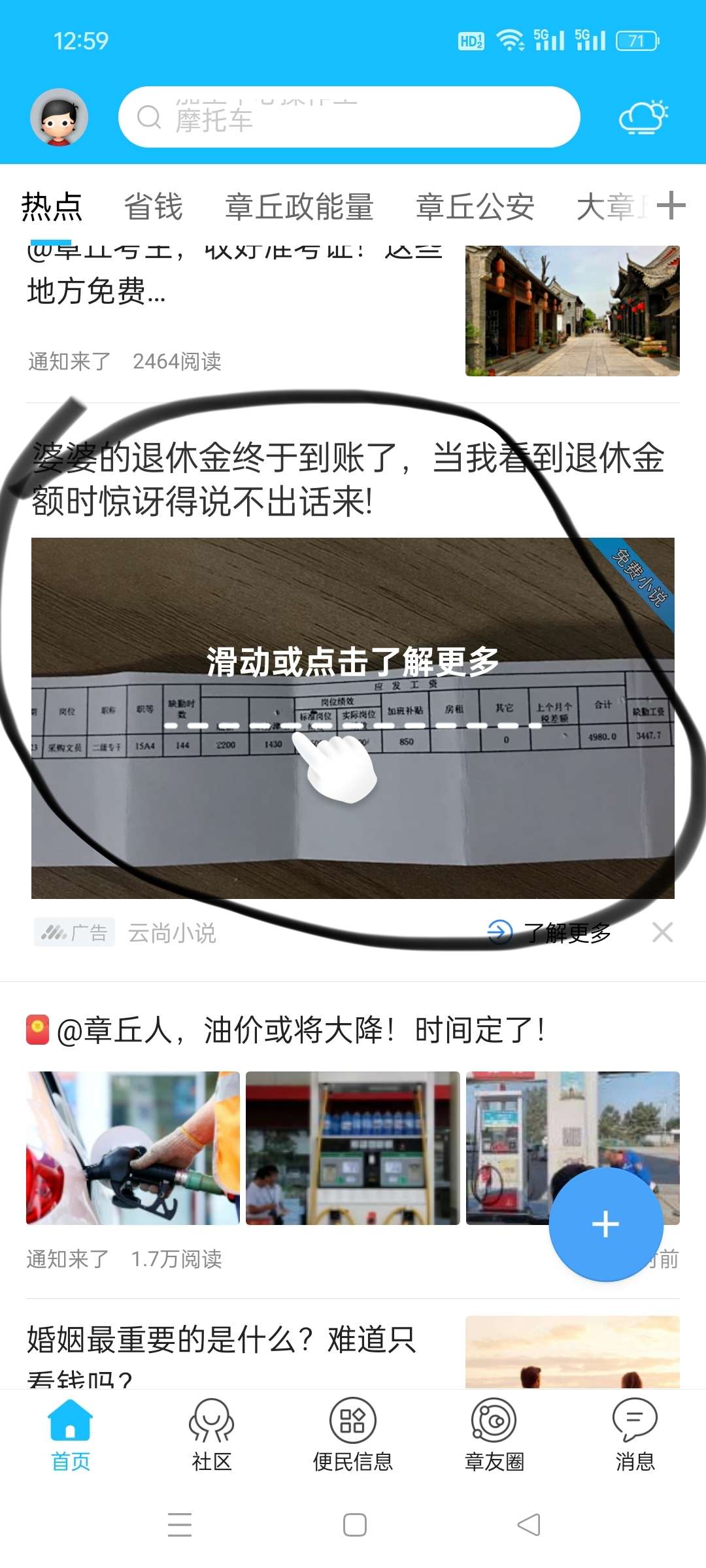Switch to 章友圈

(494, 1435)
